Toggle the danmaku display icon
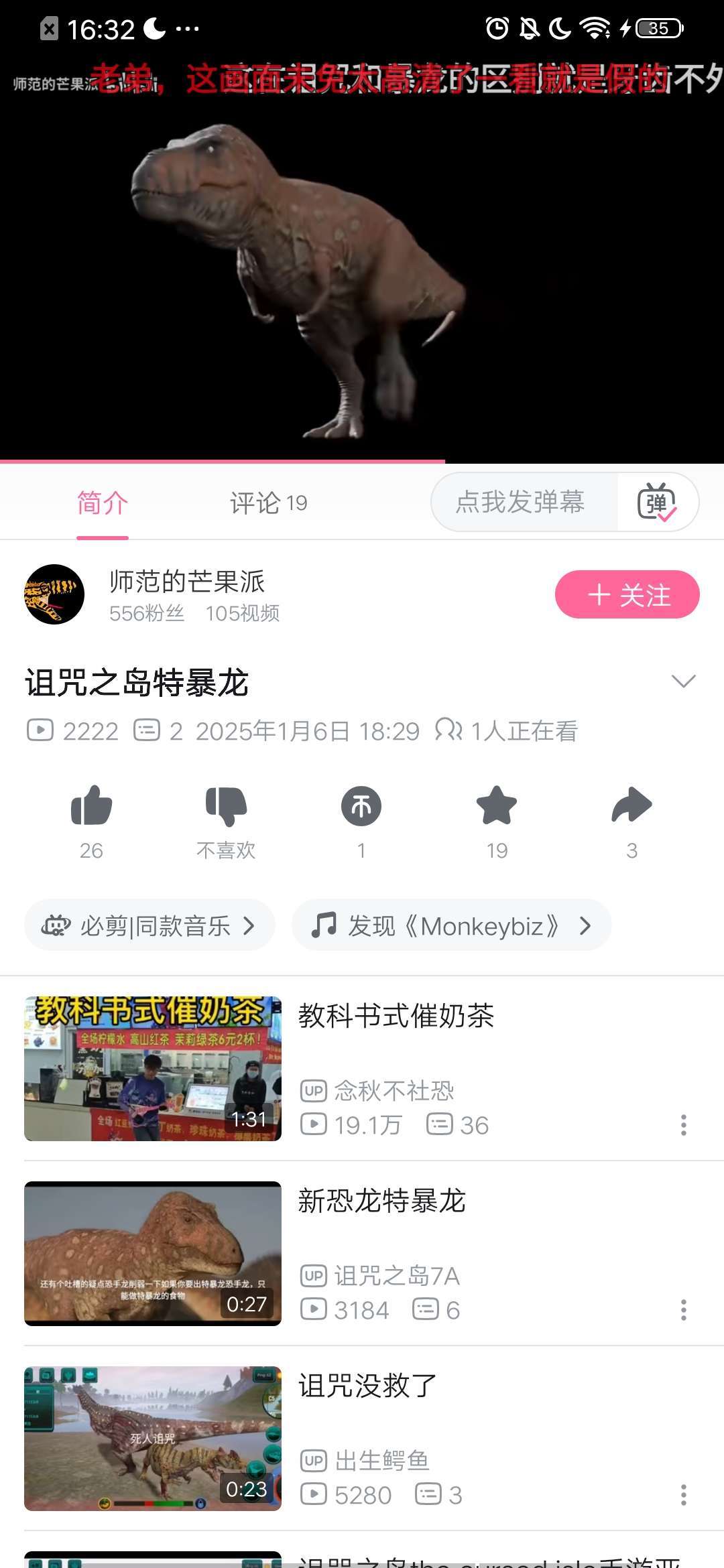Viewport: 724px width, 1568px height. coord(657,502)
